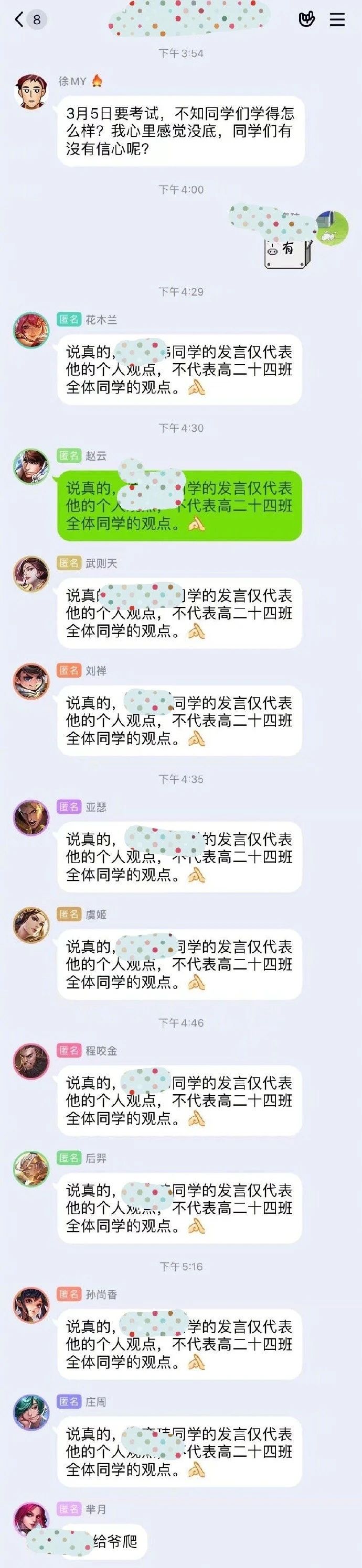Open the group chat menu
This screenshot has width=362, height=1568.
[337, 19]
